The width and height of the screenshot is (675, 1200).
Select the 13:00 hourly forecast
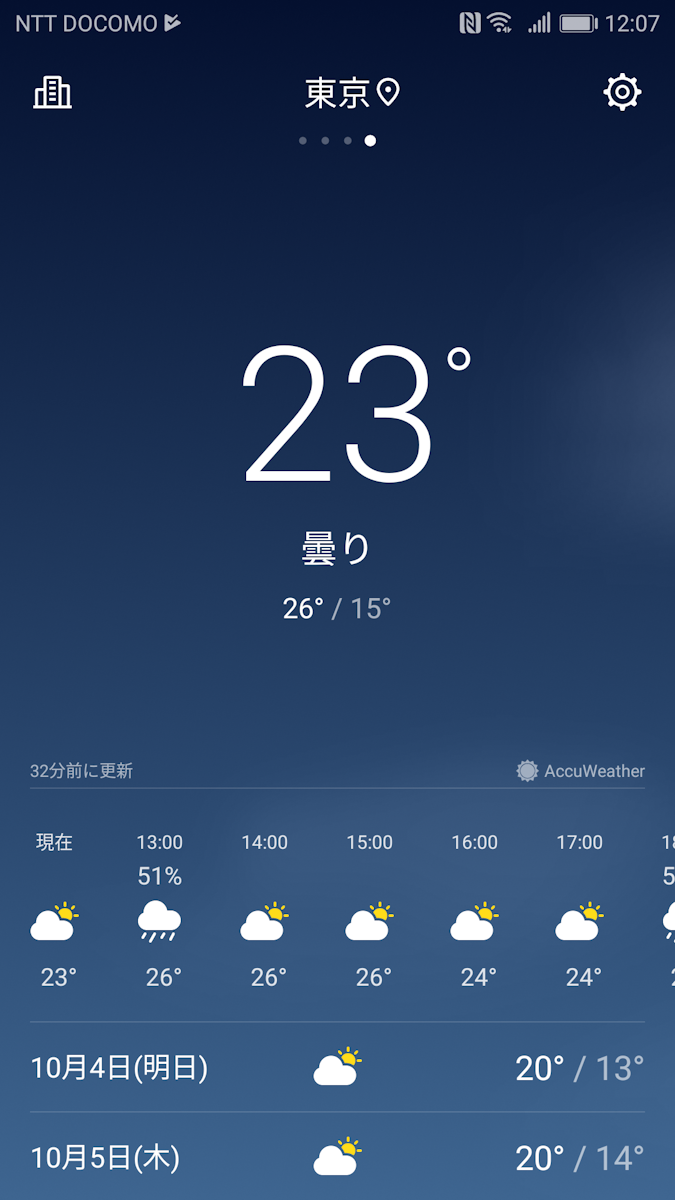pos(160,910)
